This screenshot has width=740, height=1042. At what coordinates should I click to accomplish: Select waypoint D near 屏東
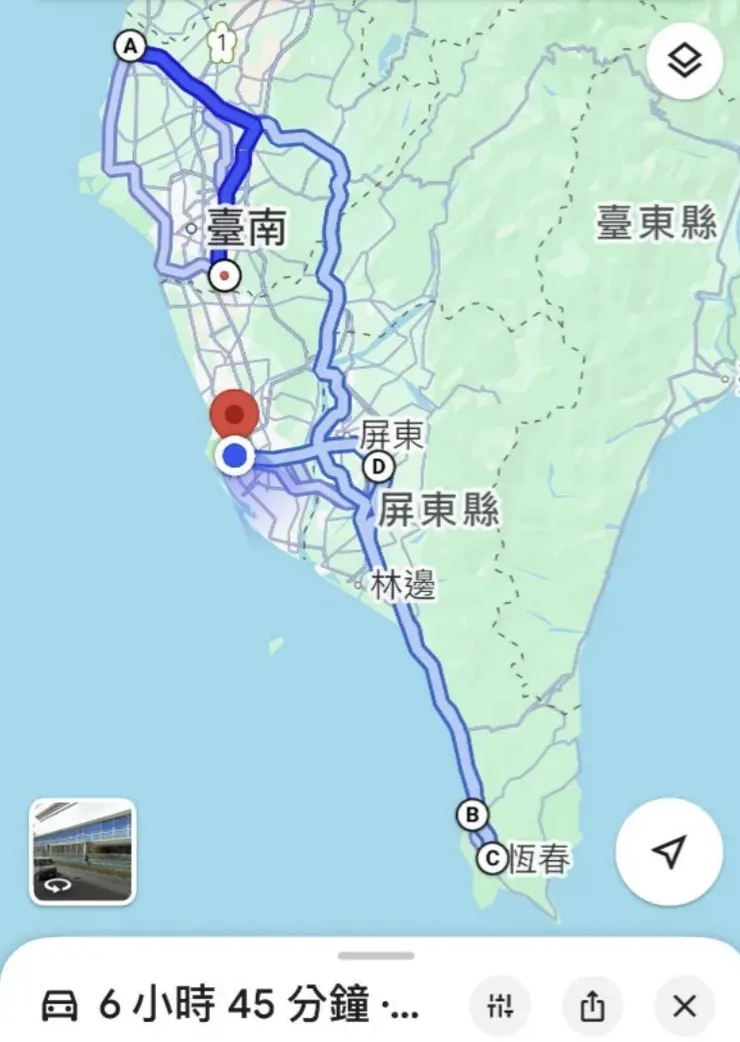(x=378, y=466)
